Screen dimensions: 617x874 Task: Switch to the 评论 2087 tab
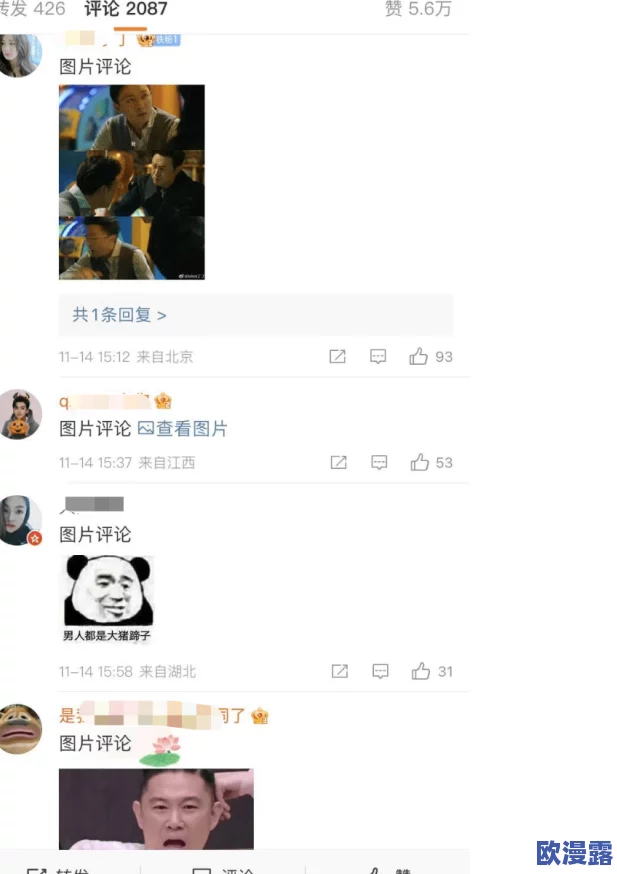tap(126, 10)
